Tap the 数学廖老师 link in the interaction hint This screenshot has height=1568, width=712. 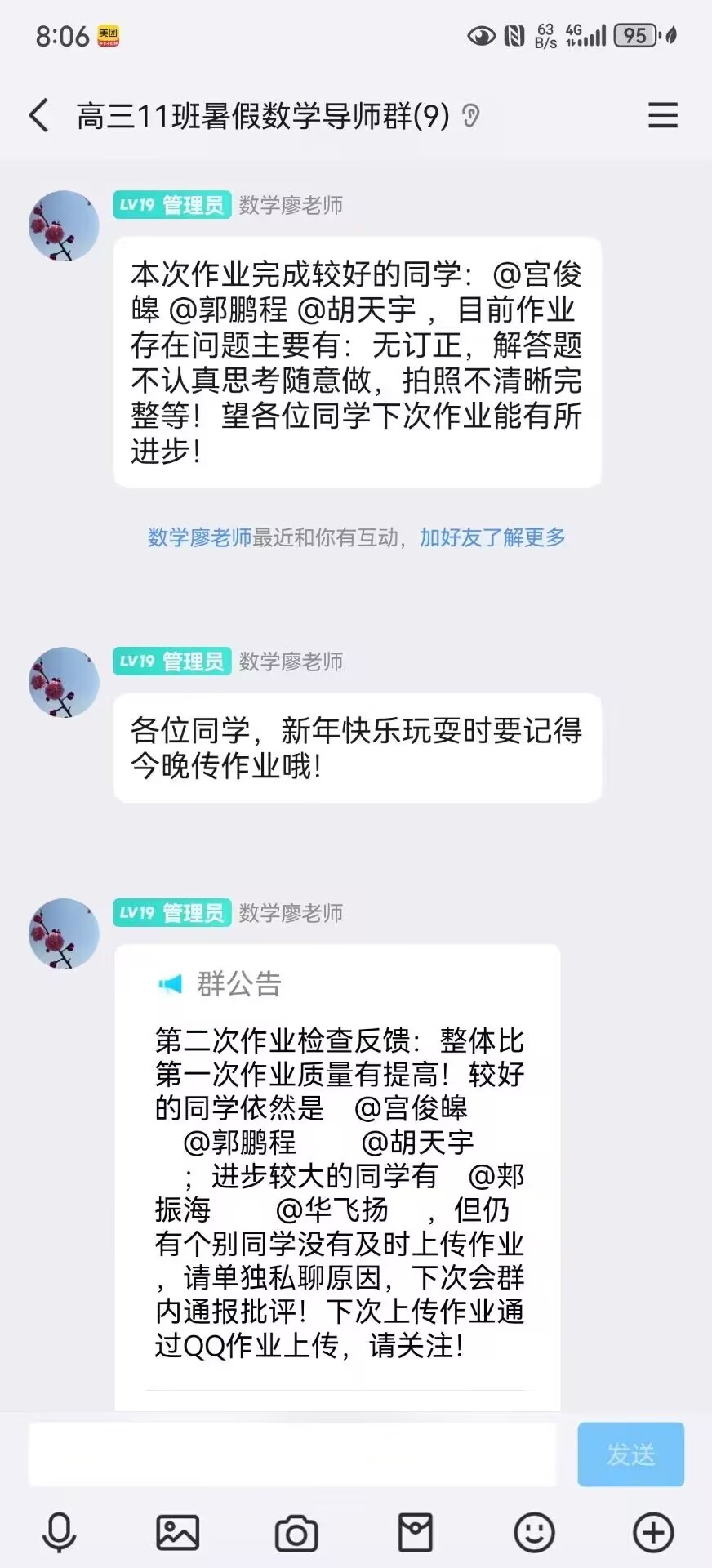click(199, 537)
